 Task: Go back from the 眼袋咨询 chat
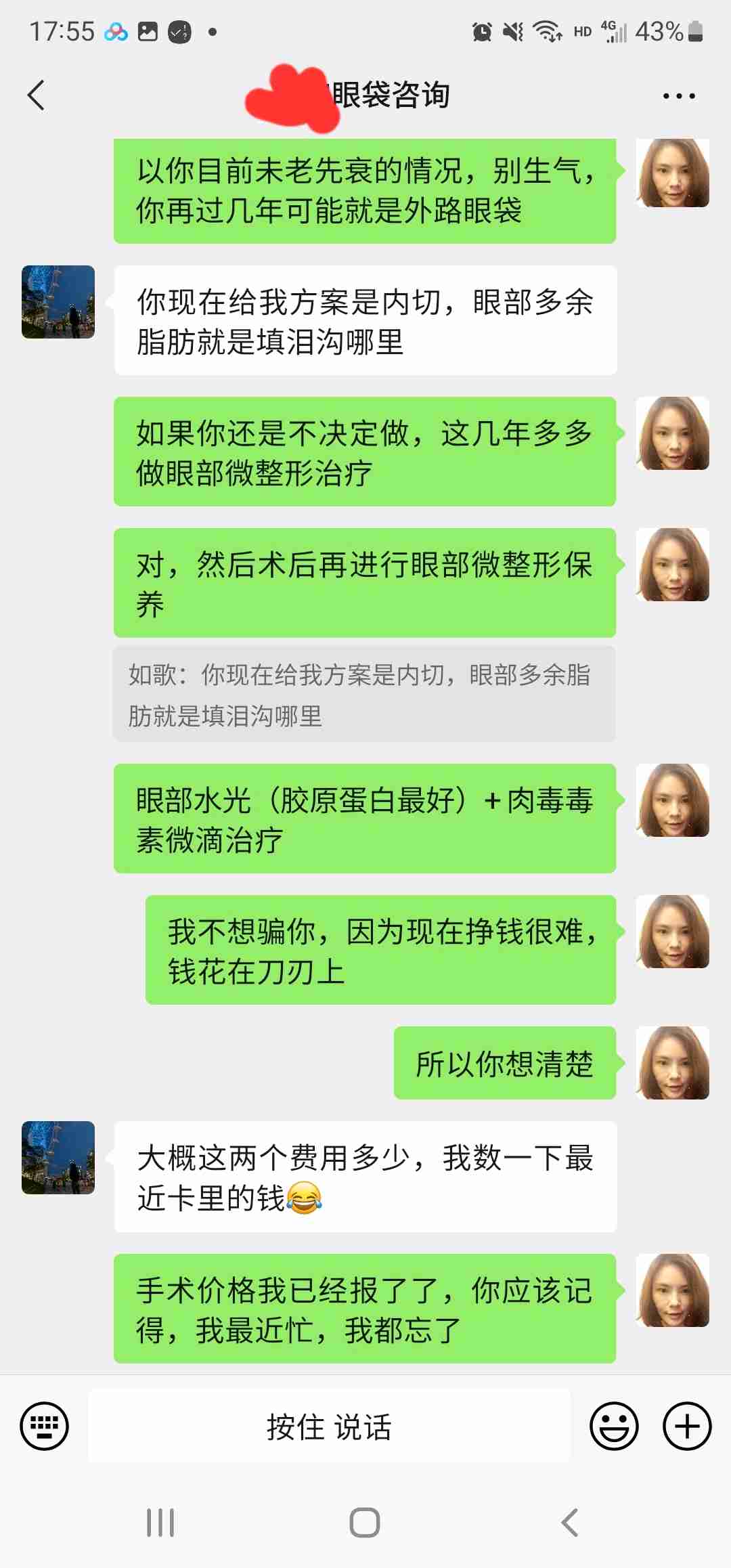pyautogui.click(x=37, y=95)
